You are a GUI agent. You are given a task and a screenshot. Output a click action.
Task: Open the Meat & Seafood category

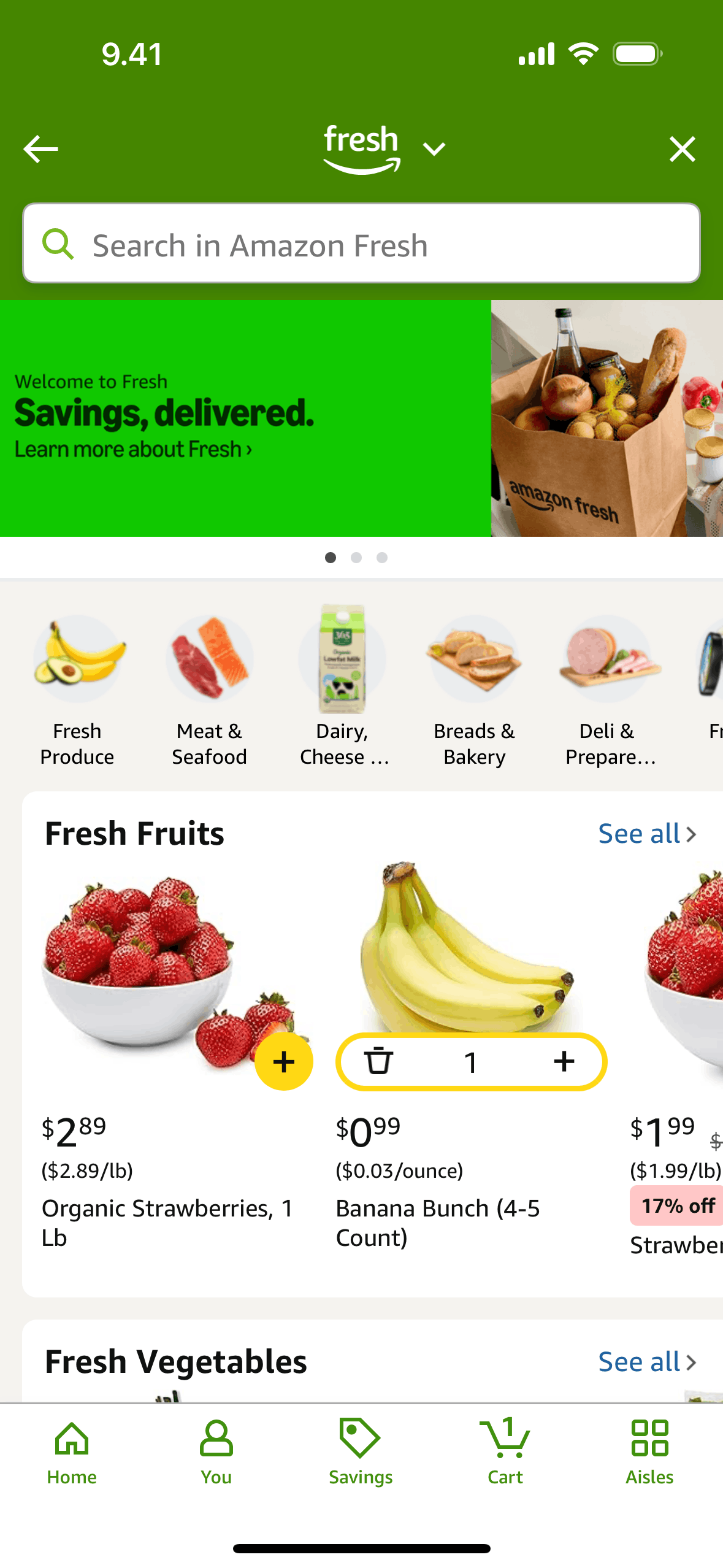click(209, 690)
